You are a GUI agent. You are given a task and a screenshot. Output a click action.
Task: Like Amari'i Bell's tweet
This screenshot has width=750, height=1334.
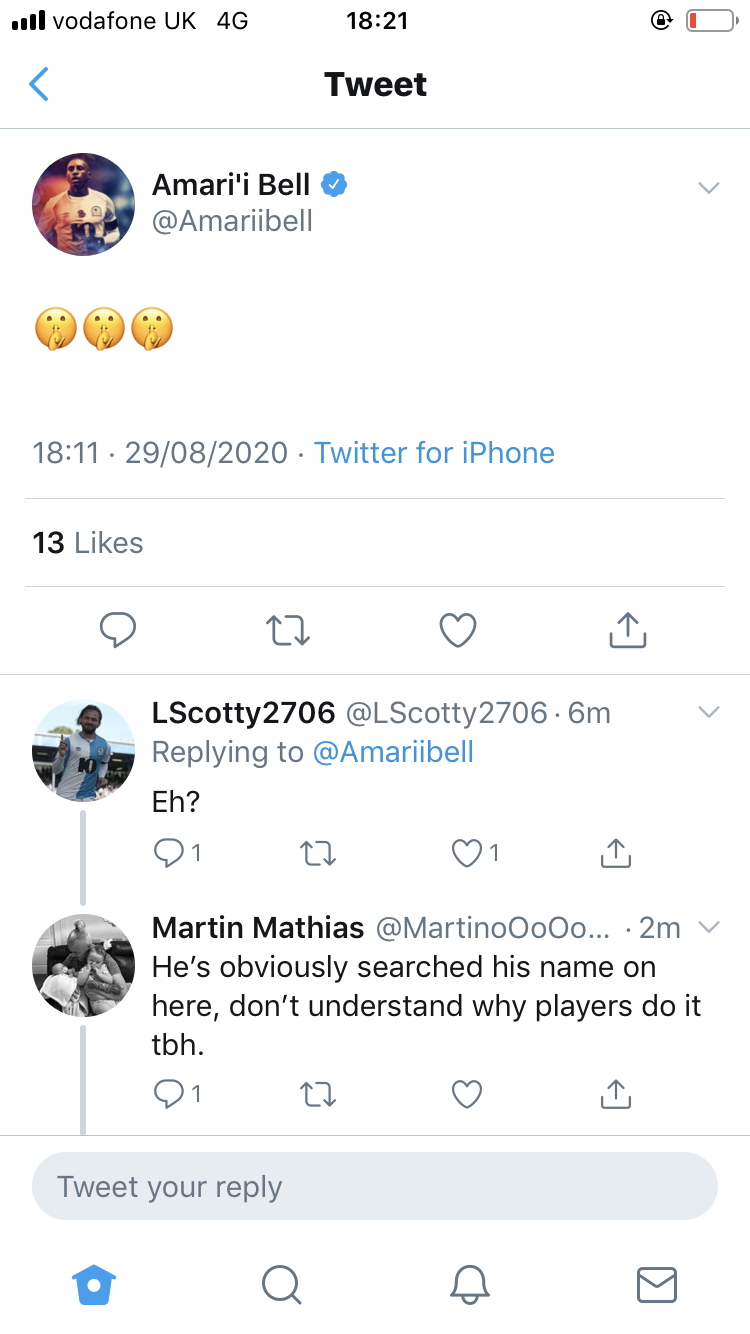tap(458, 630)
